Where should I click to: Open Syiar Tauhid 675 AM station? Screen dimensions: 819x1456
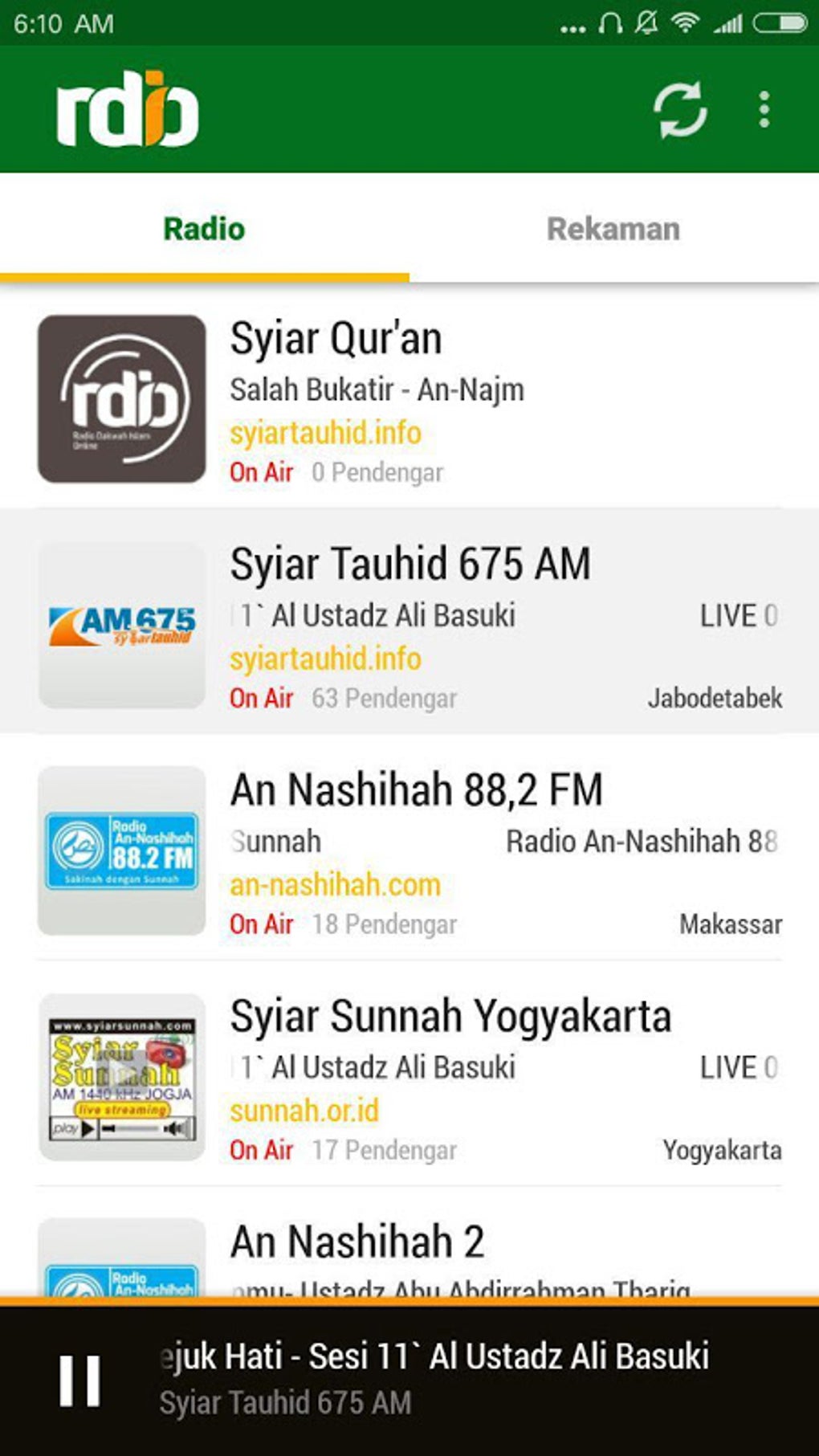click(x=409, y=621)
